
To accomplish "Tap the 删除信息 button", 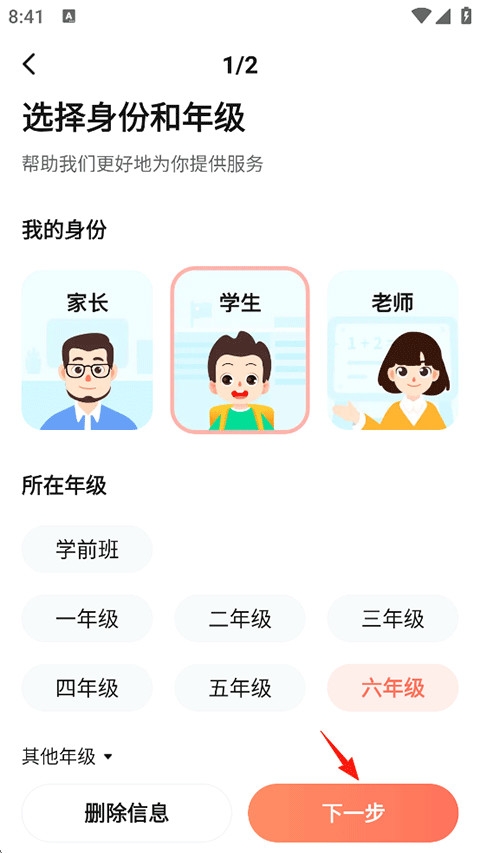I will pos(126,813).
